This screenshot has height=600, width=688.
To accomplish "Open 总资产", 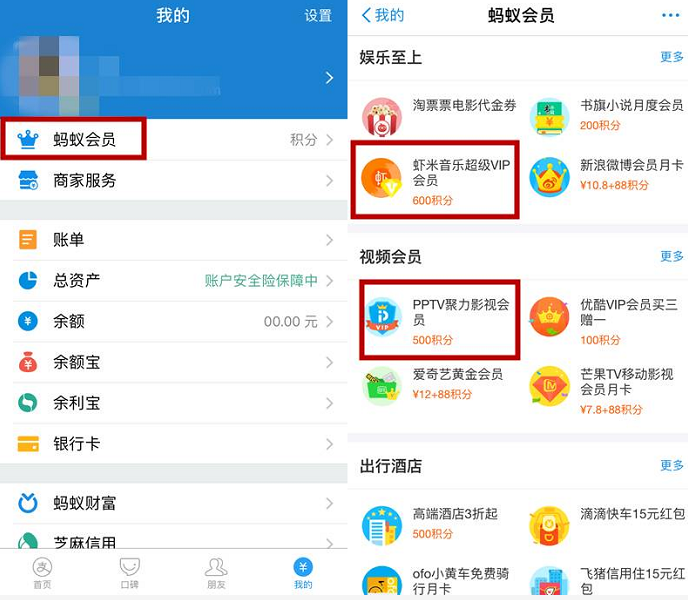I will pyautogui.click(x=173, y=281).
